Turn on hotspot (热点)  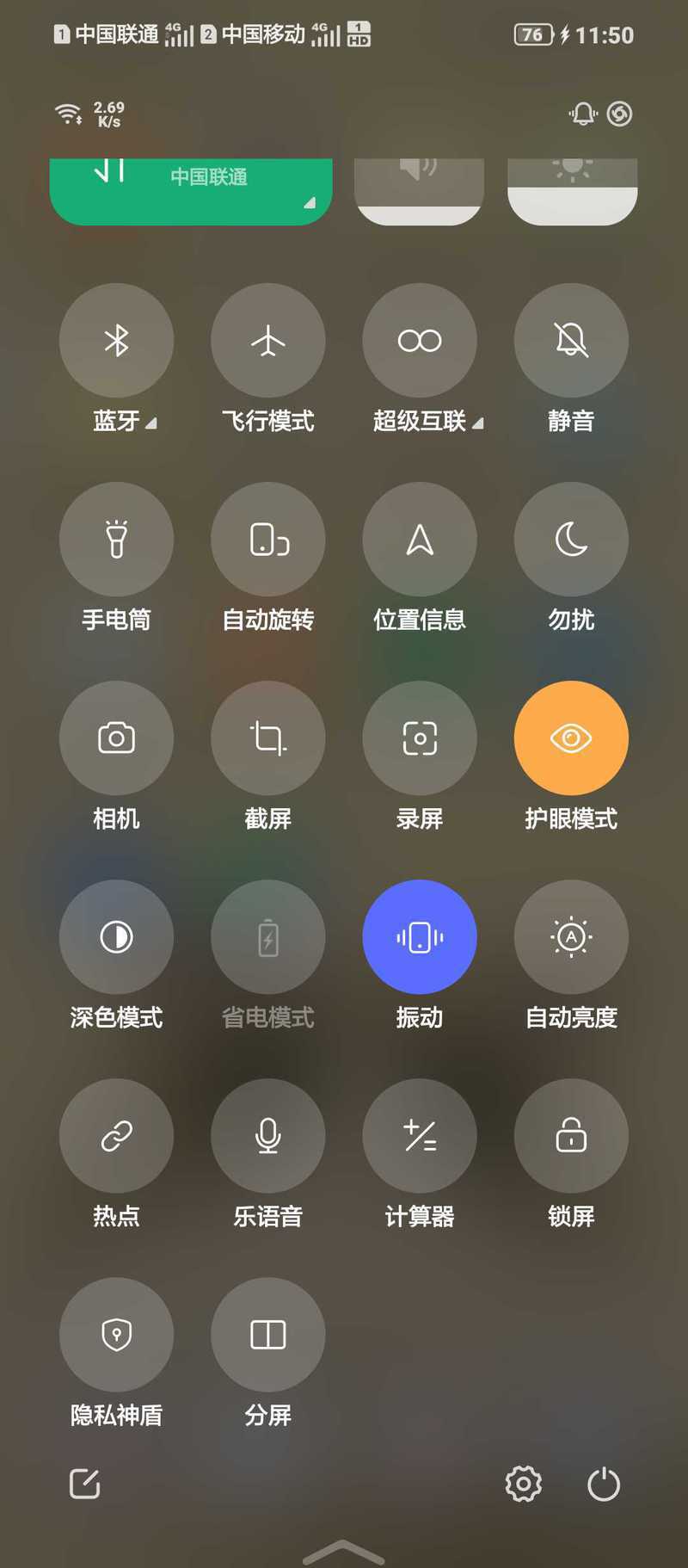[x=116, y=1136]
